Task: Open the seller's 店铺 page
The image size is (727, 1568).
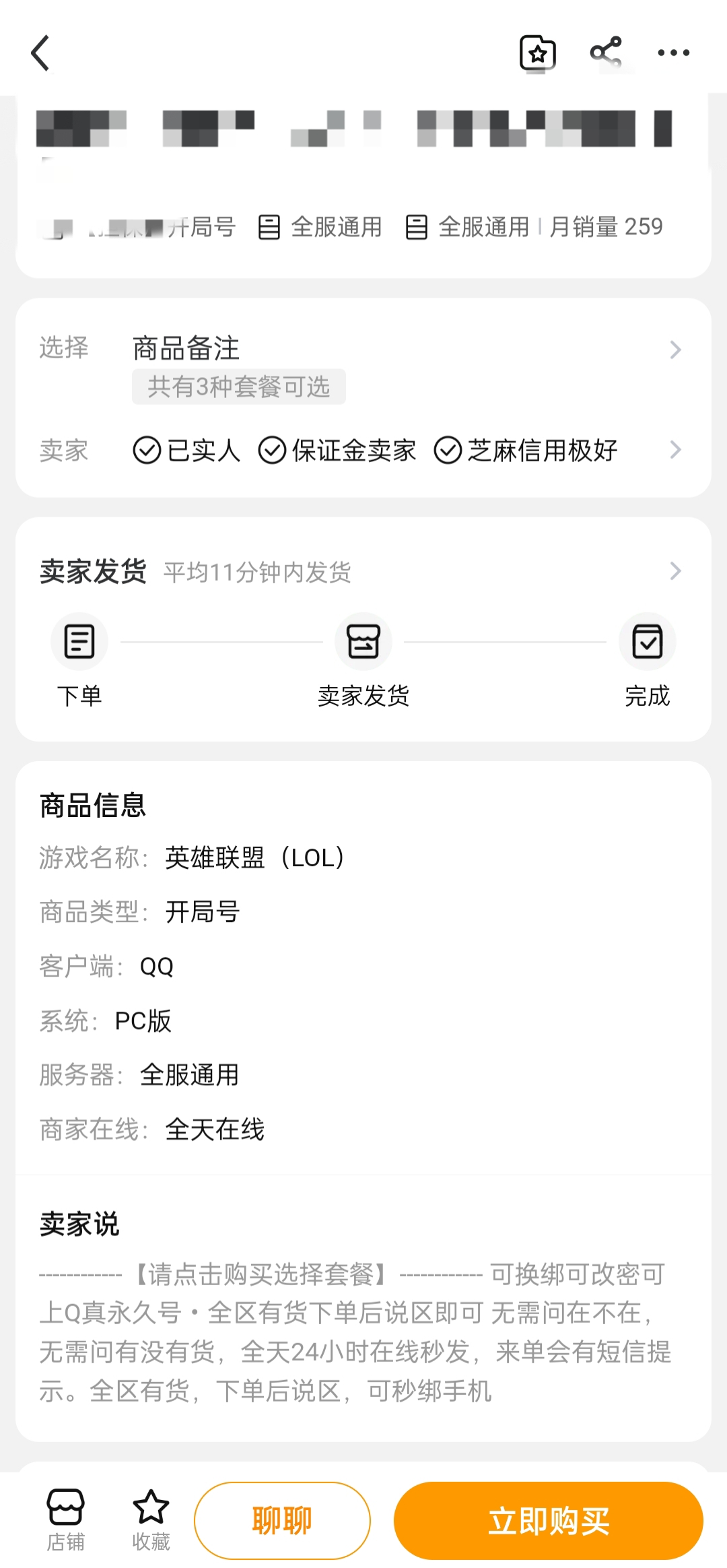Action: (x=65, y=1520)
